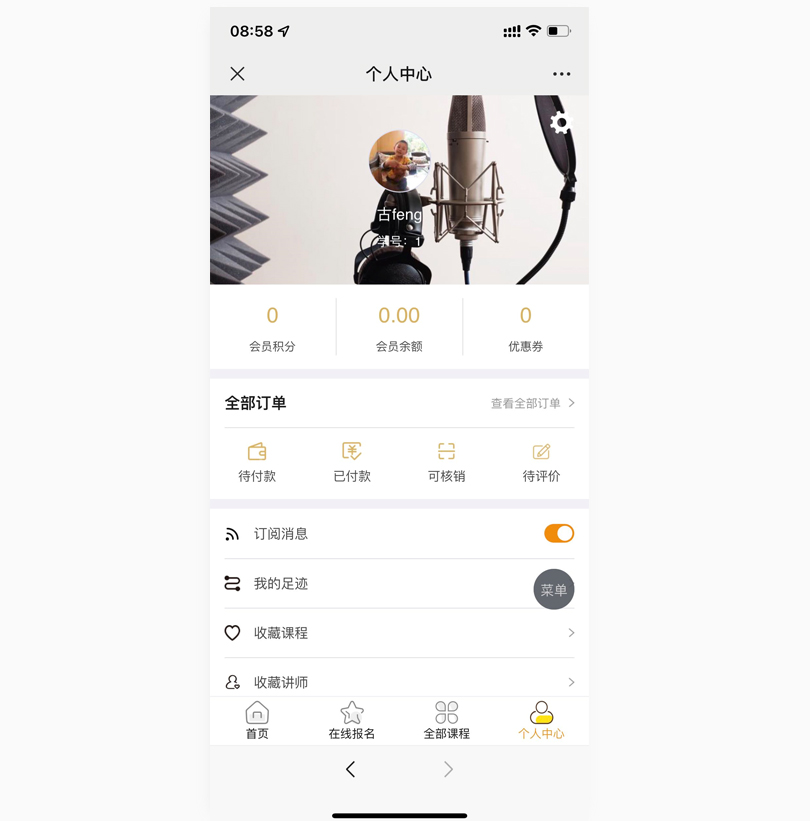Switch to the 首页 tab
This screenshot has width=810, height=821.
(x=257, y=720)
